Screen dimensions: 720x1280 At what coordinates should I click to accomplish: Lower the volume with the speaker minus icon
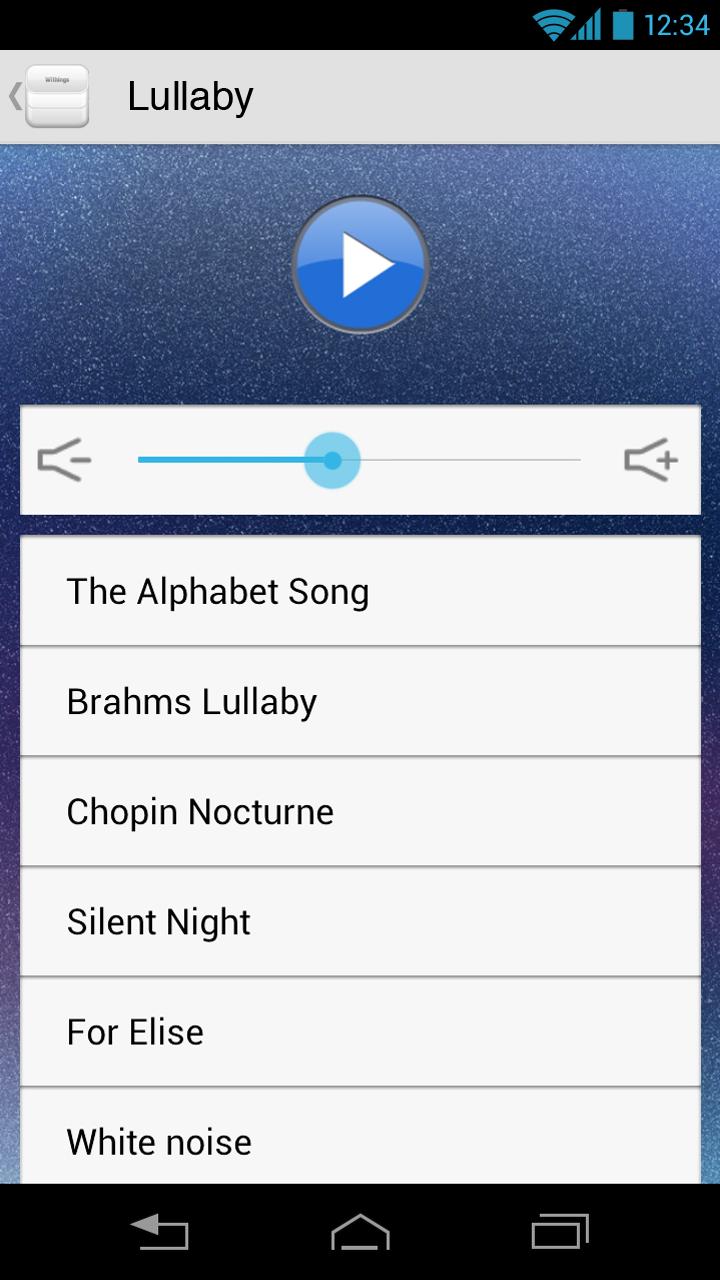[x=65, y=460]
